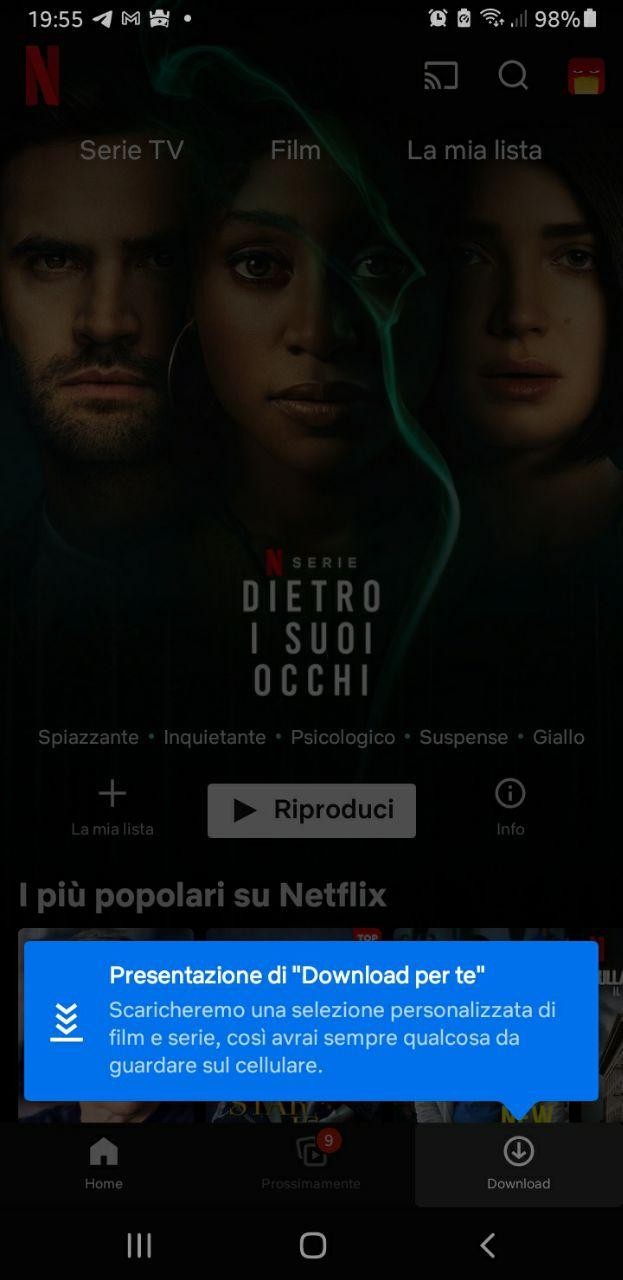This screenshot has width=623, height=1280.
Task: Add the show with the plus icon
Action: coord(112,808)
